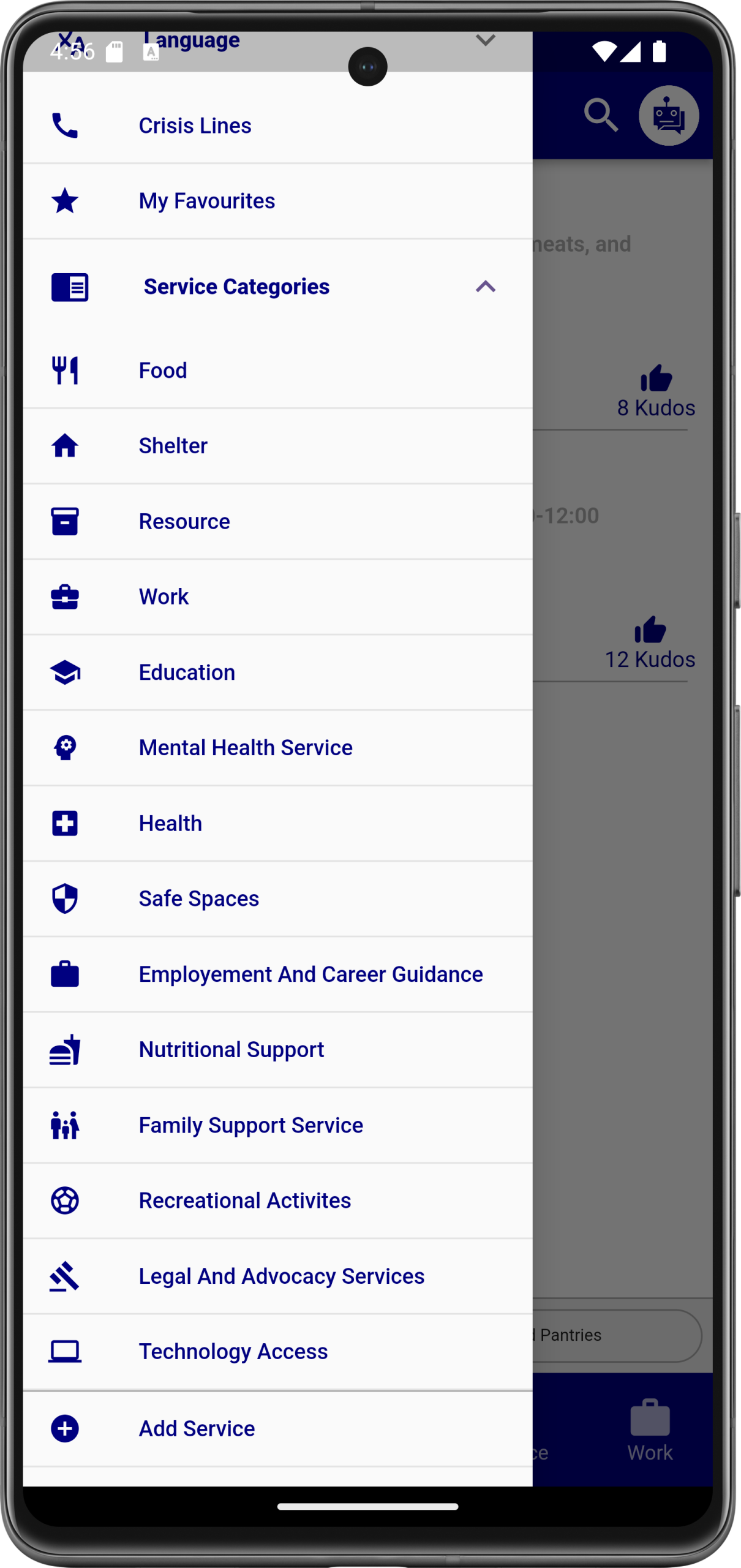741x1568 pixels.
Task: Collapse the Service Categories section
Action: tap(485, 287)
